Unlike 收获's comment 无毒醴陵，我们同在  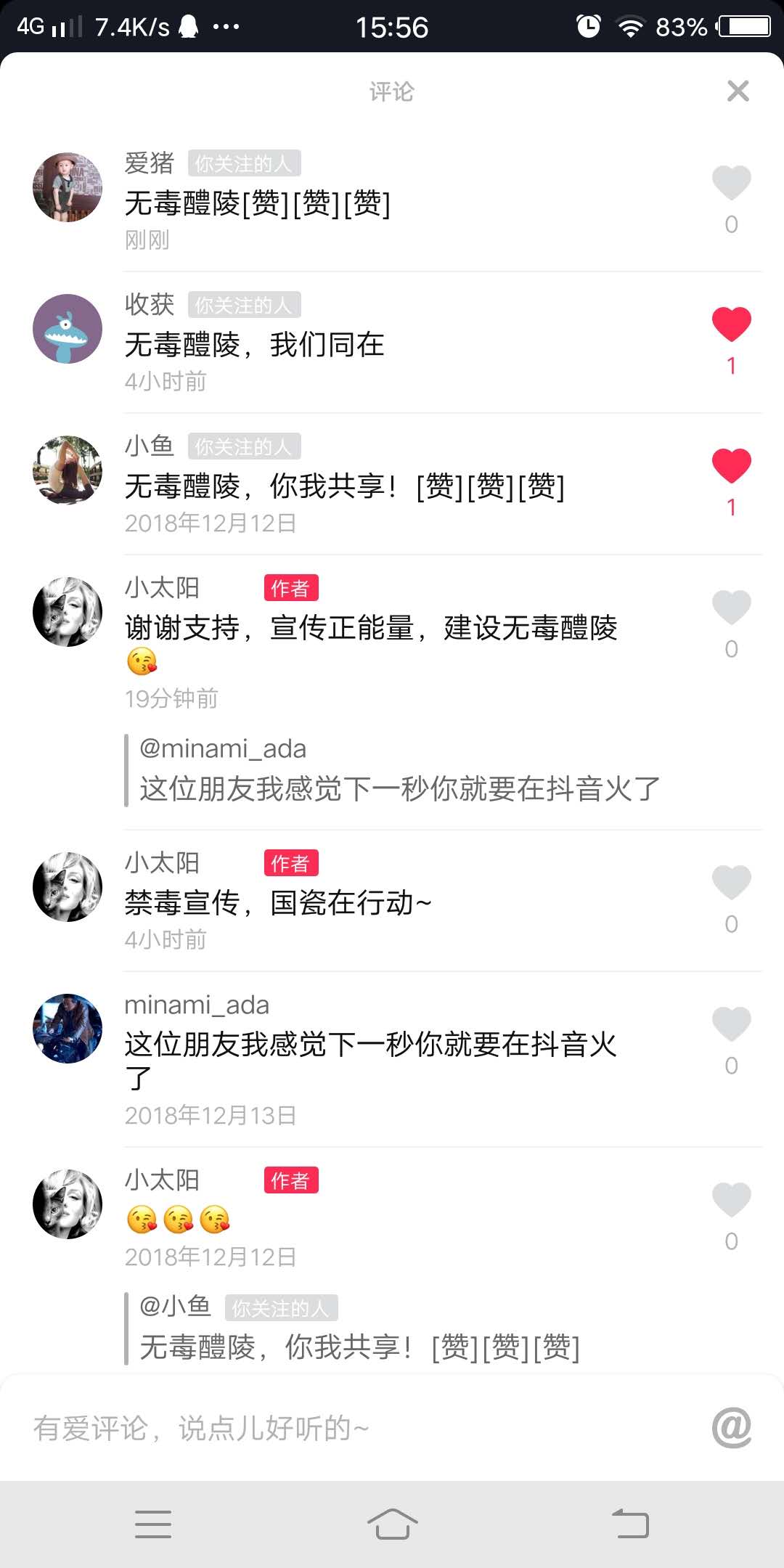tap(731, 324)
